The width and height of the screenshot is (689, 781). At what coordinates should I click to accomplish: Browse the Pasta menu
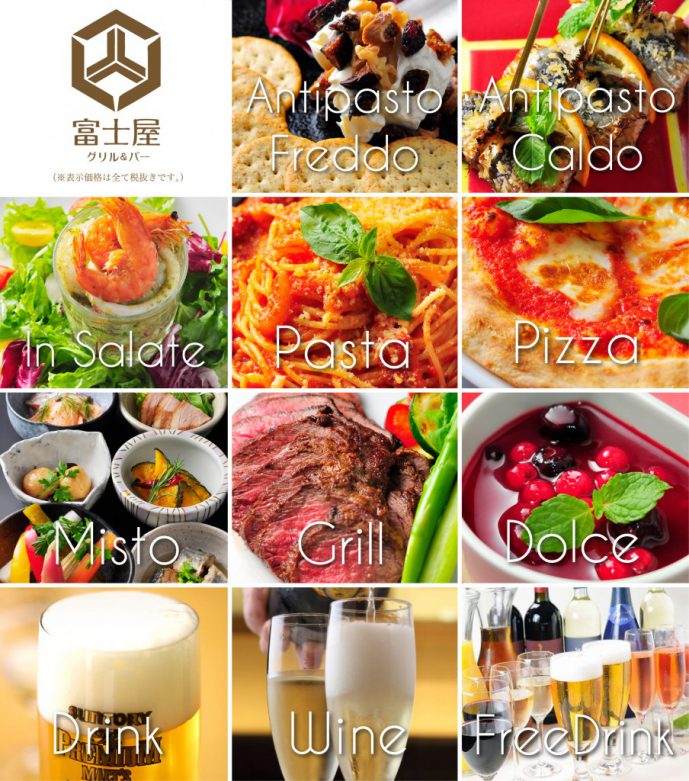[x=345, y=292]
